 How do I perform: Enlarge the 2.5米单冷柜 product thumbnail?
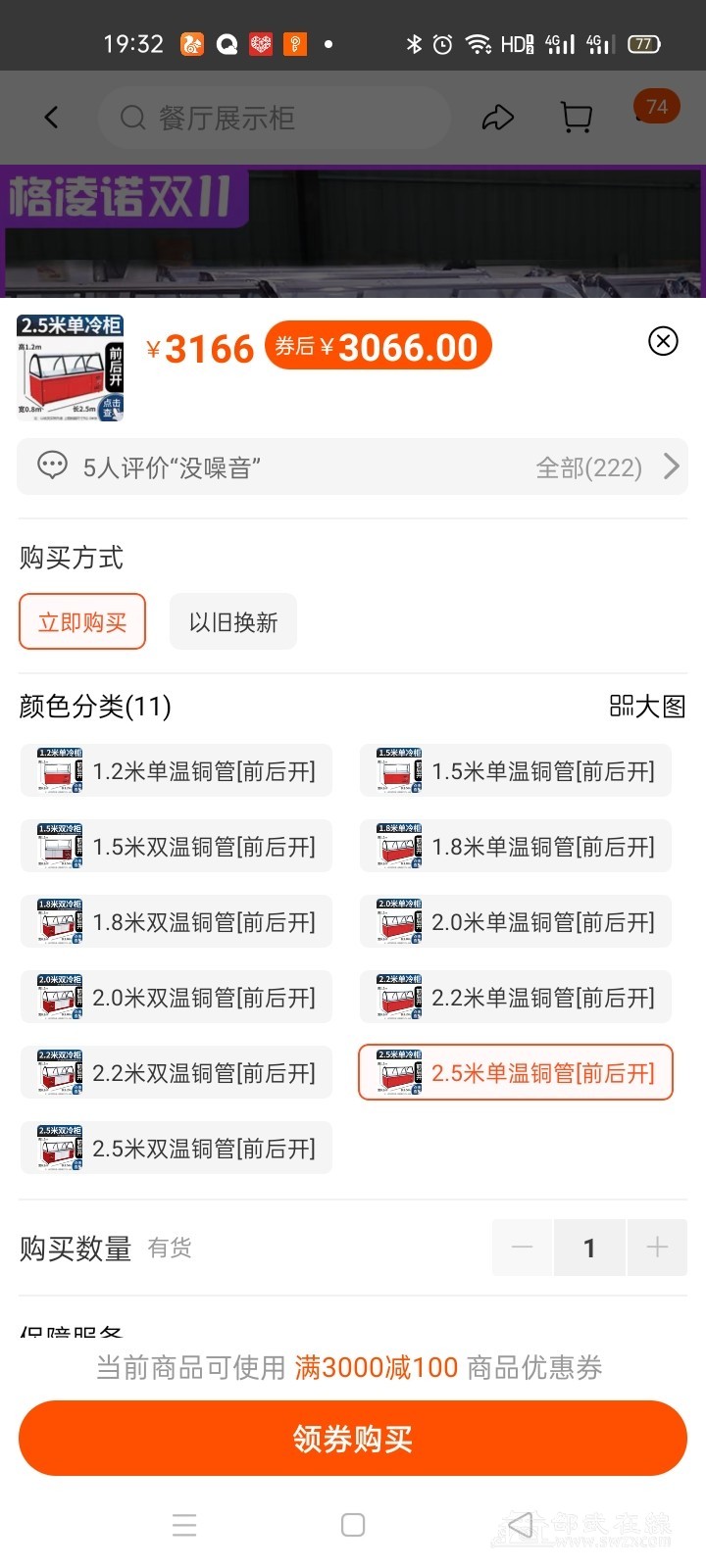71,367
